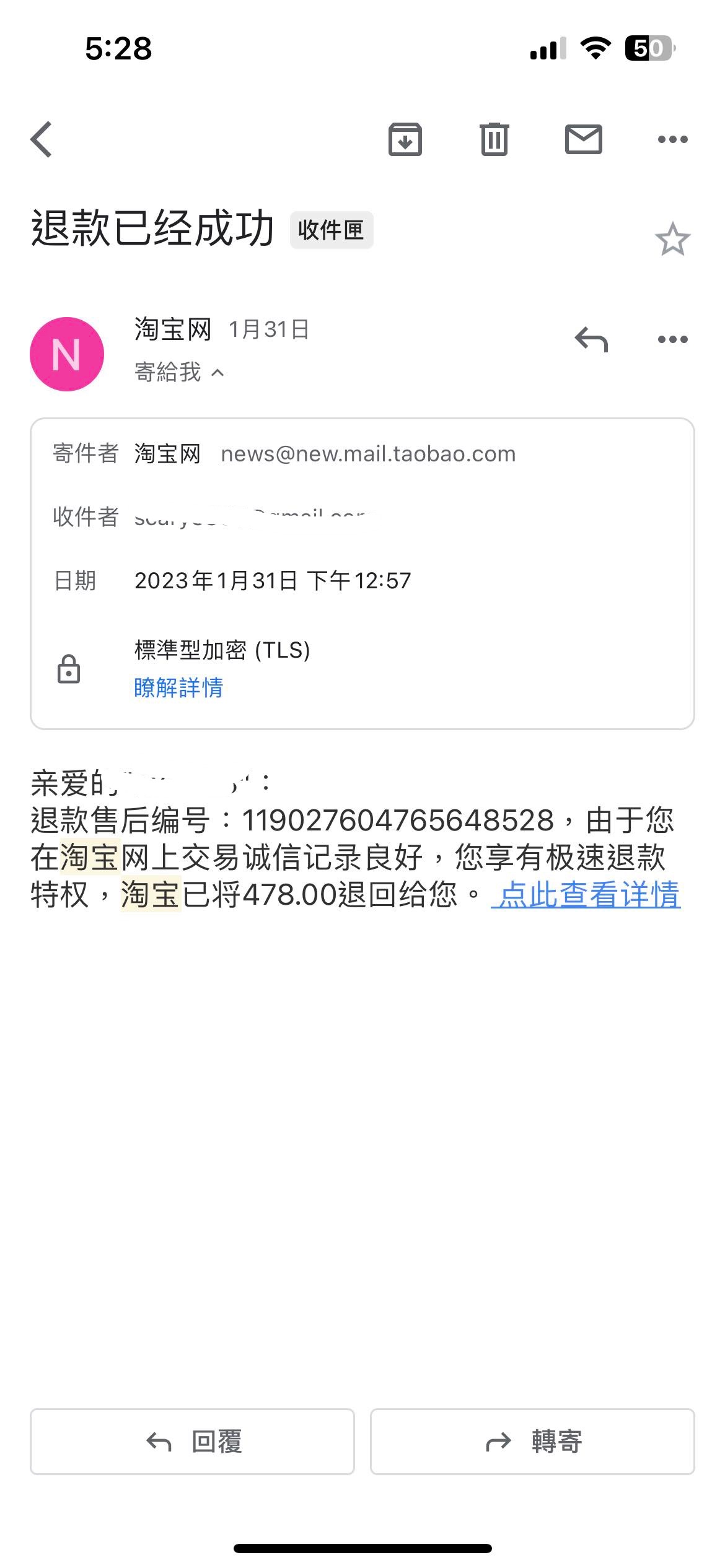
Task: Open the 点此查看详情 refund link
Action: [586, 895]
